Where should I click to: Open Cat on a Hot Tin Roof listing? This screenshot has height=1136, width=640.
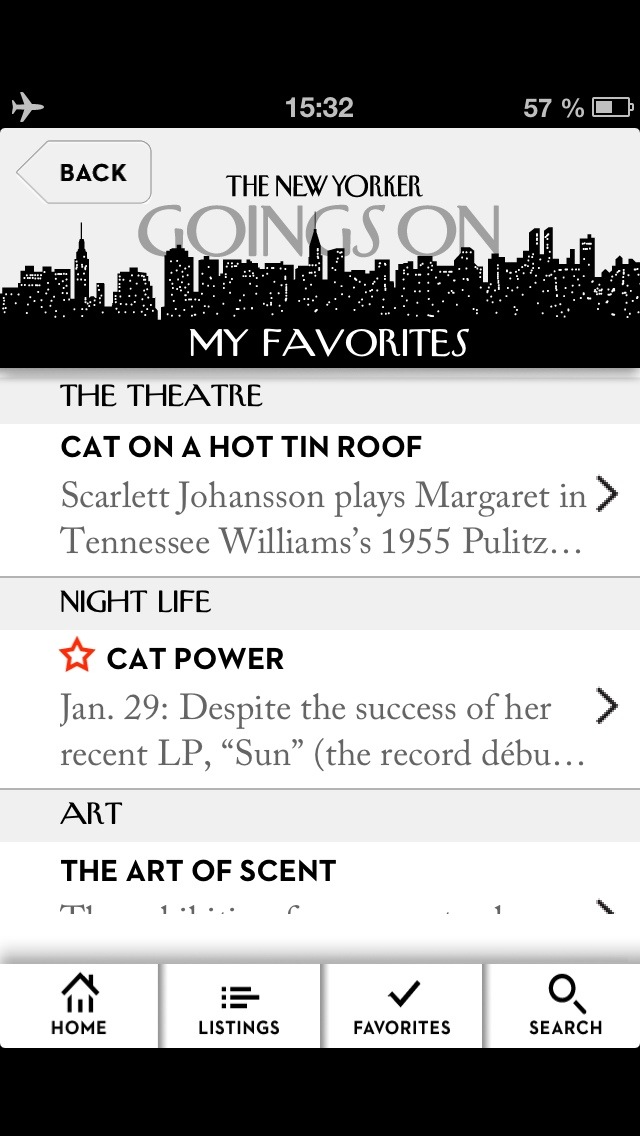coord(320,500)
